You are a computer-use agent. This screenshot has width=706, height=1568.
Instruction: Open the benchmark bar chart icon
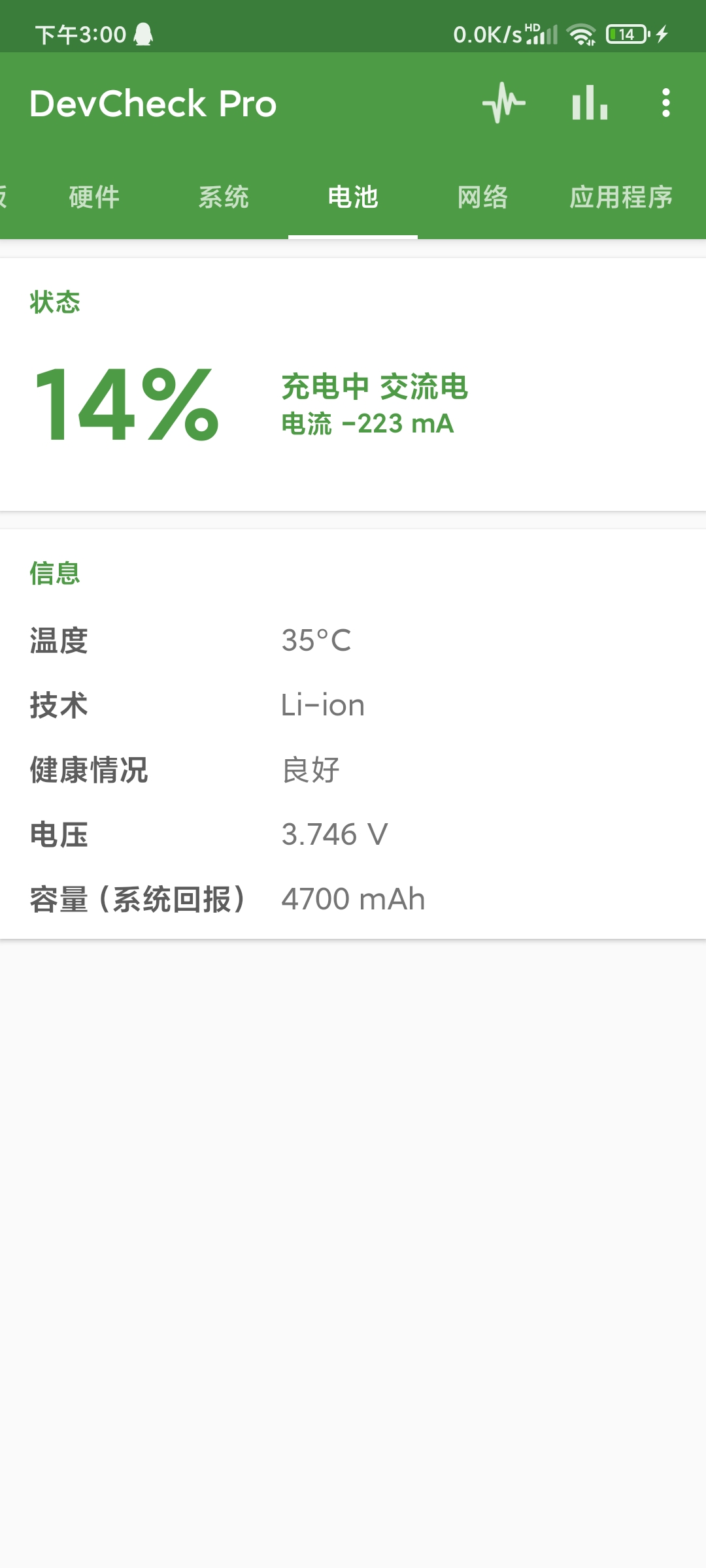pos(590,103)
